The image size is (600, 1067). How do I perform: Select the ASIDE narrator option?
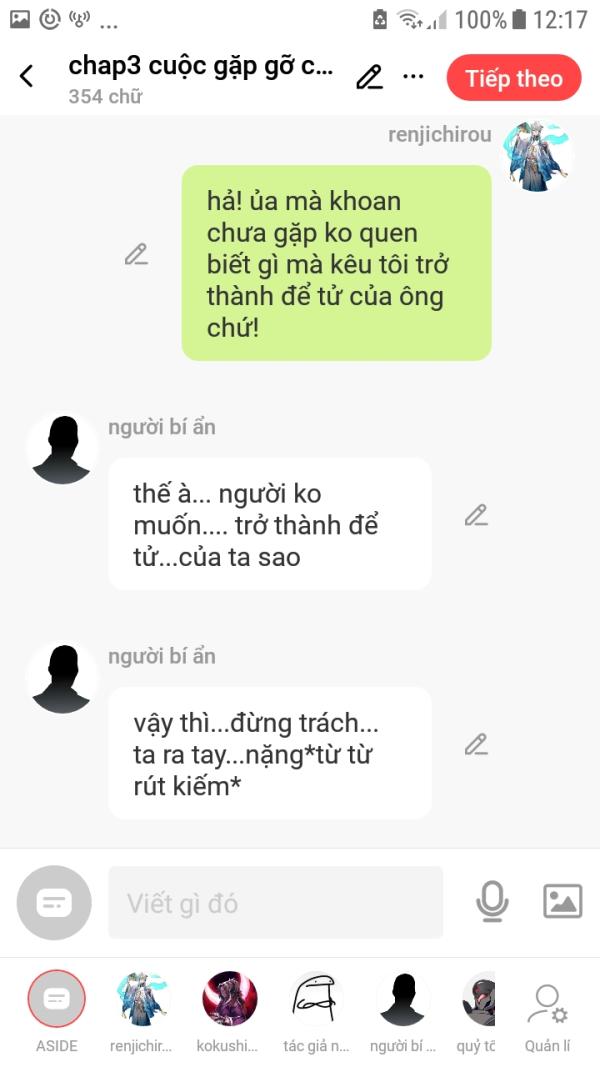coord(57,999)
